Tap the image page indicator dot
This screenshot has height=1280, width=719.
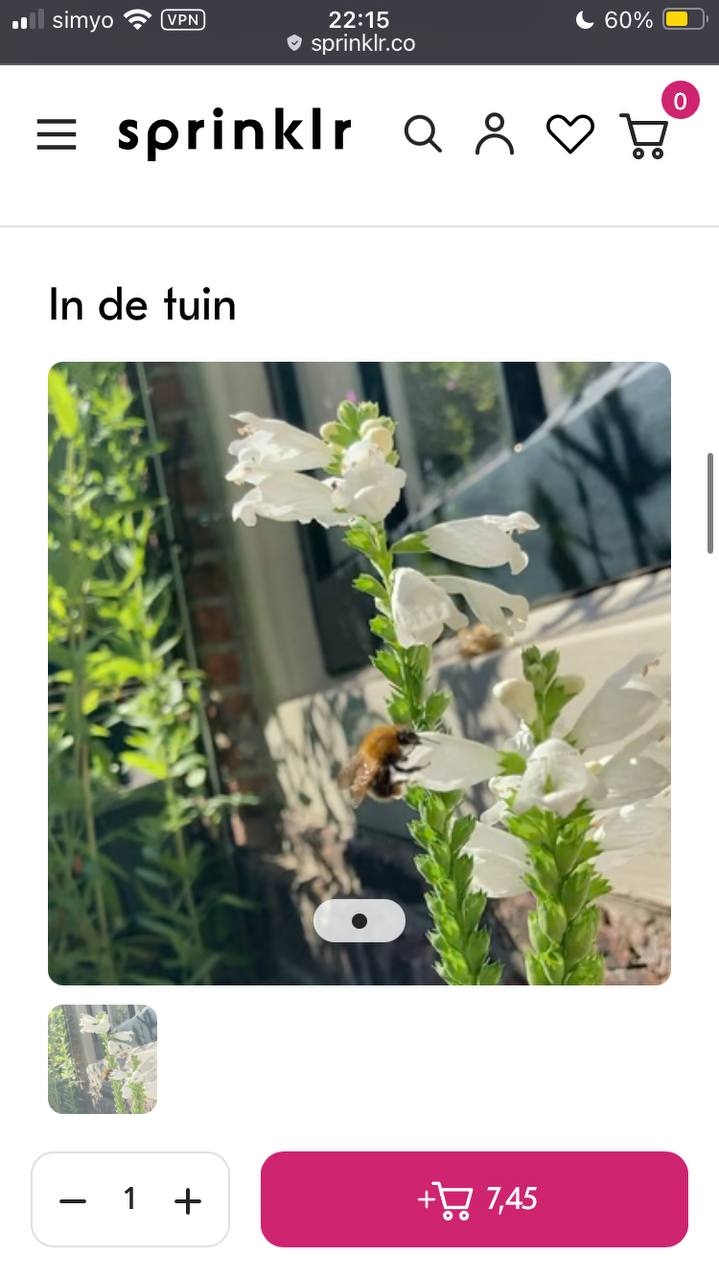click(359, 920)
